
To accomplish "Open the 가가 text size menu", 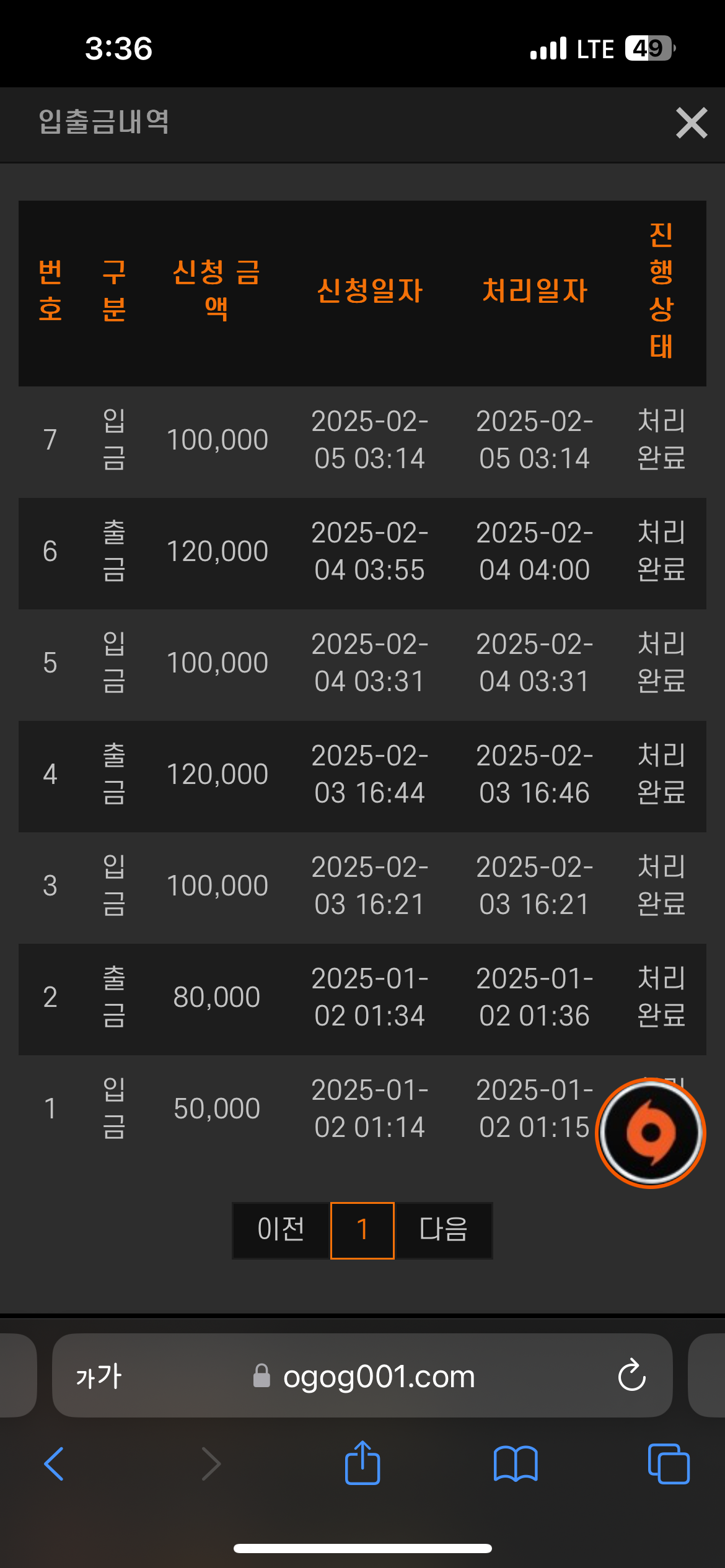I will (x=99, y=1376).
